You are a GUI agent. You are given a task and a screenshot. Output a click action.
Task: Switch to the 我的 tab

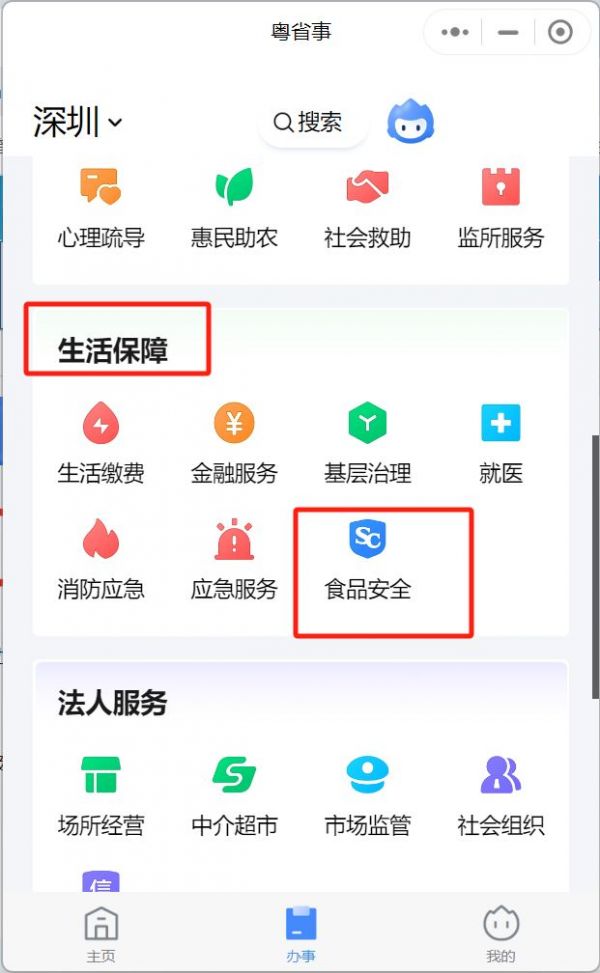pyautogui.click(x=501, y=935)
